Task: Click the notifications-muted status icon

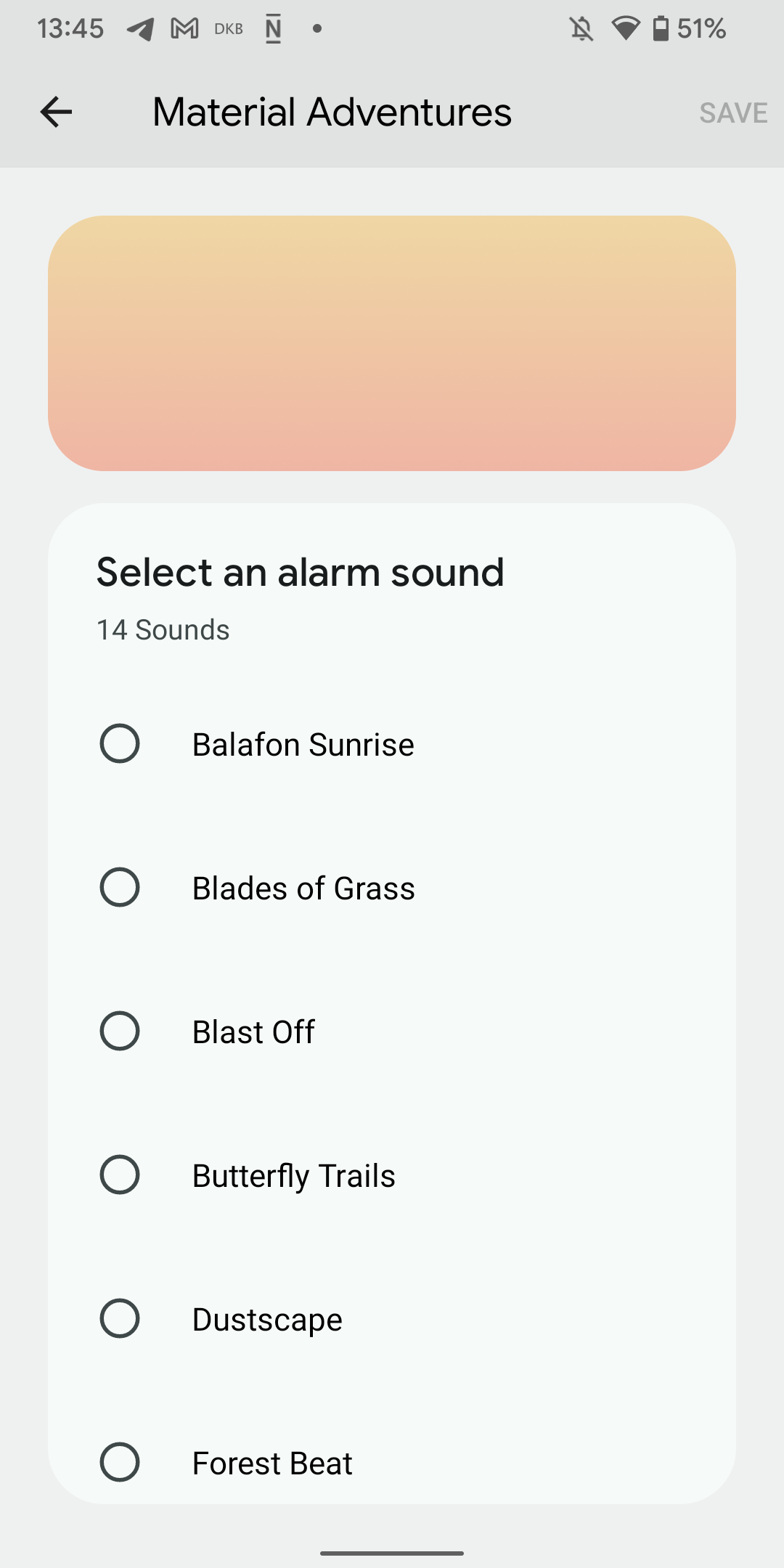Action: pyautogui.click(x=581, y=28)
